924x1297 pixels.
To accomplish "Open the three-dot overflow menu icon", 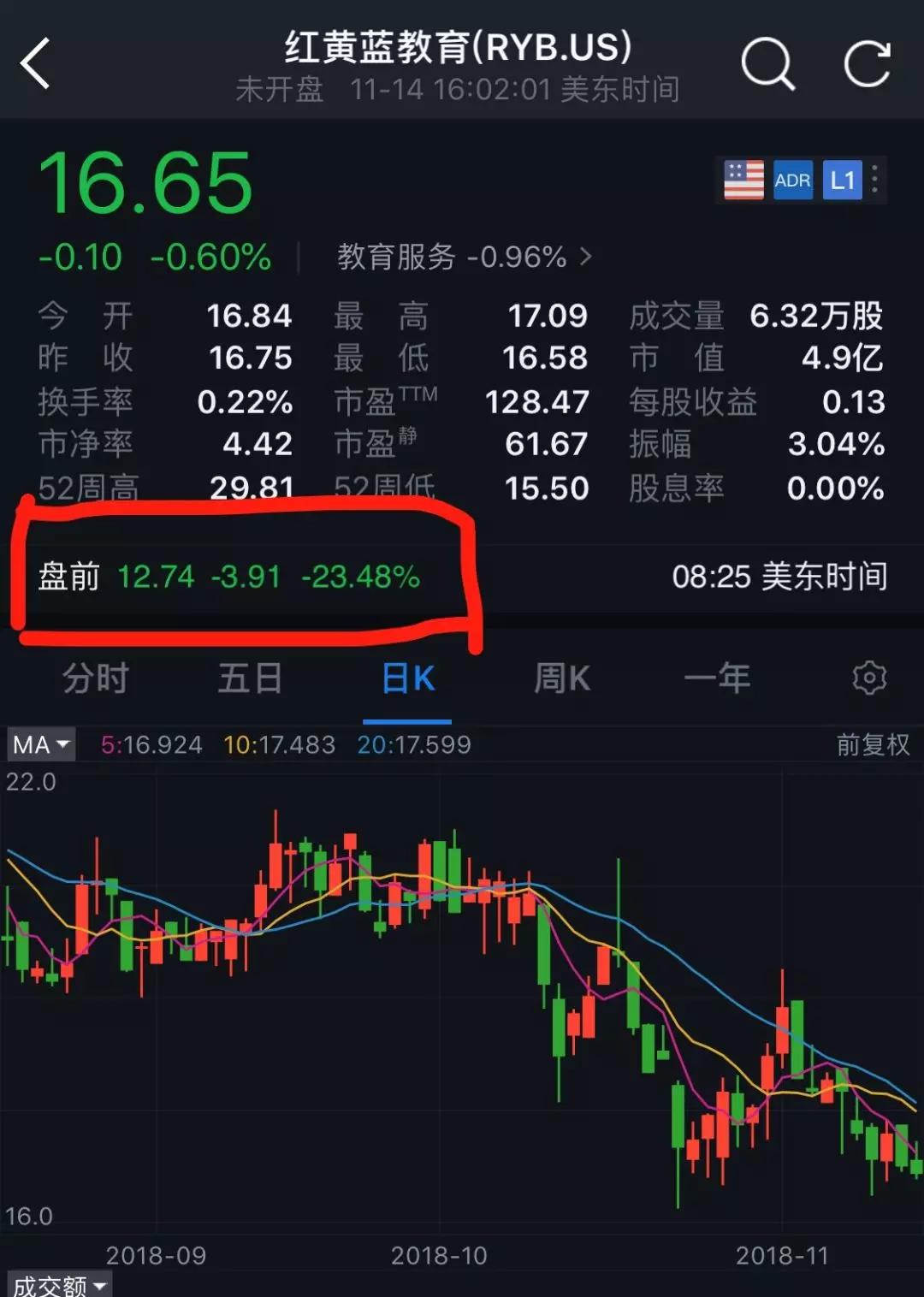I will [x=874, y=180].
